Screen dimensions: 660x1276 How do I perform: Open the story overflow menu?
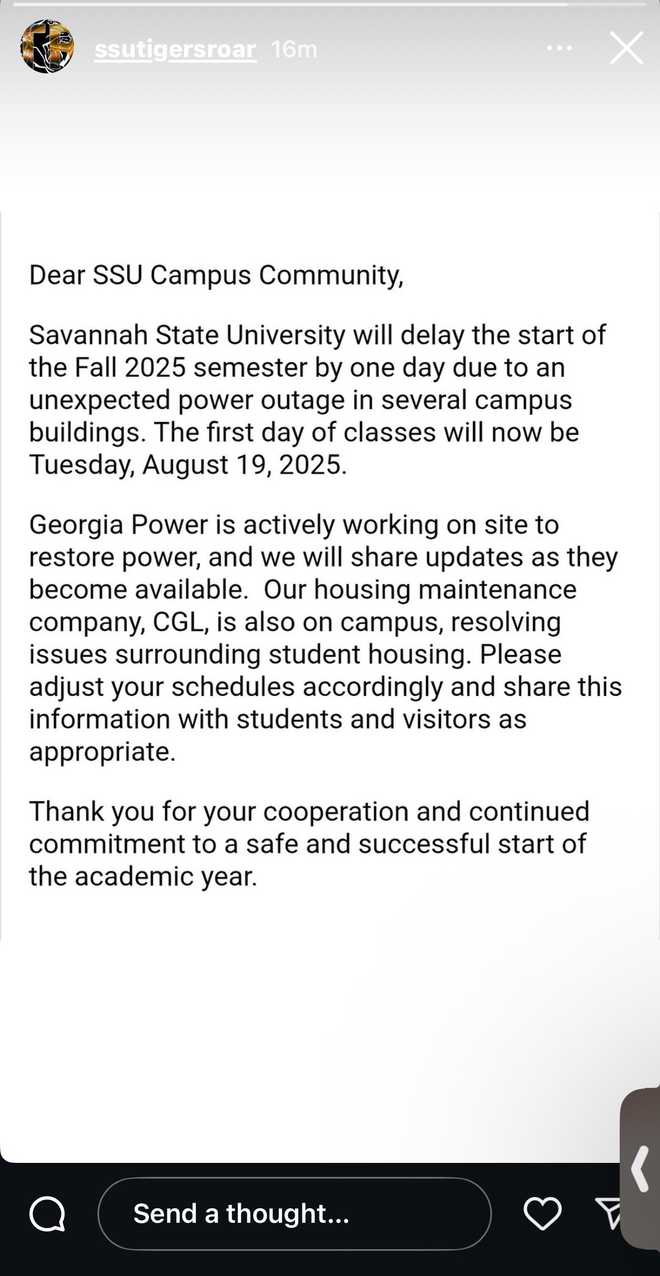coord(560,48)
